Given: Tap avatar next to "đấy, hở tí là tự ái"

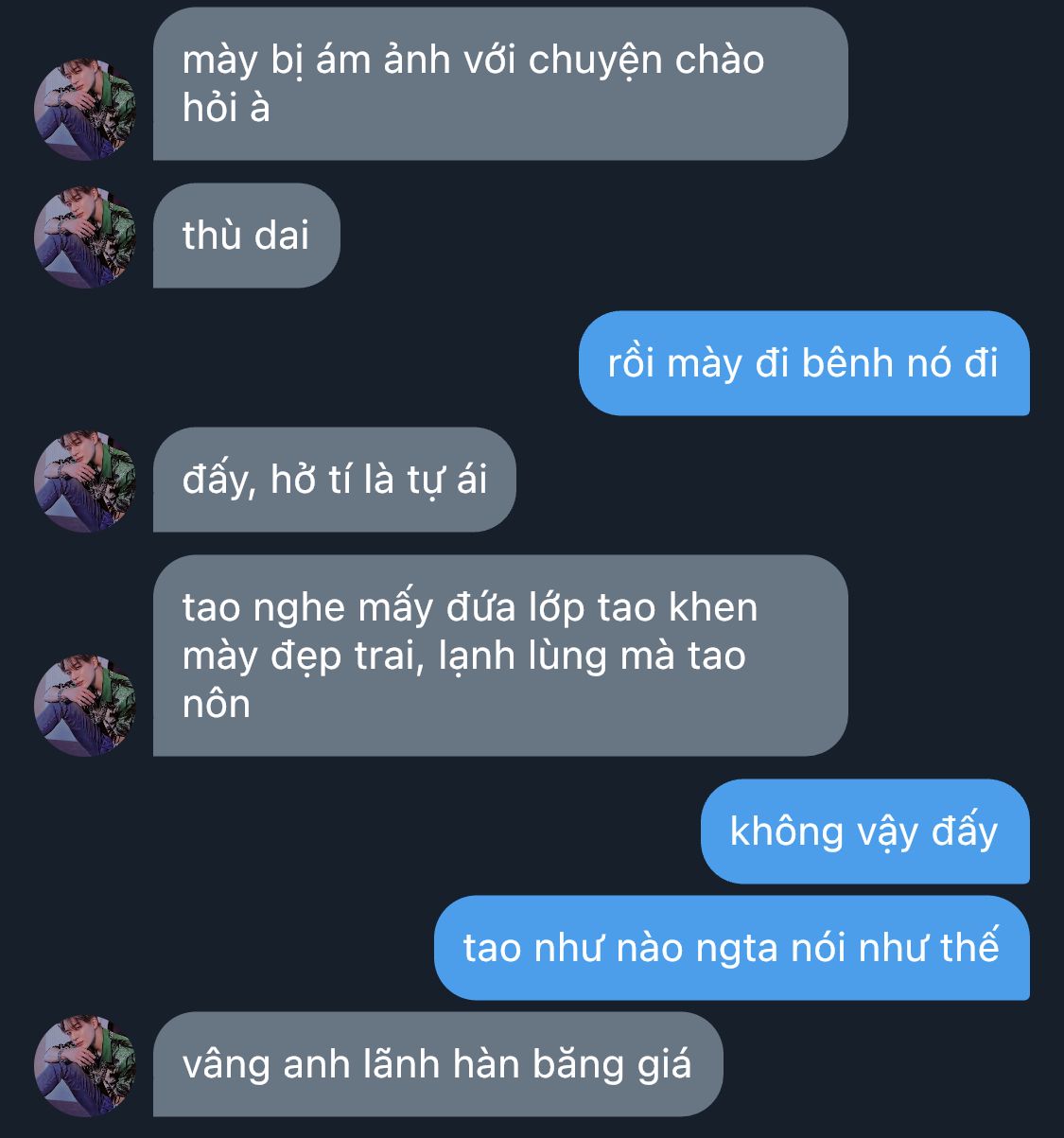Looking at the screenshot, I should pos(85,481).
